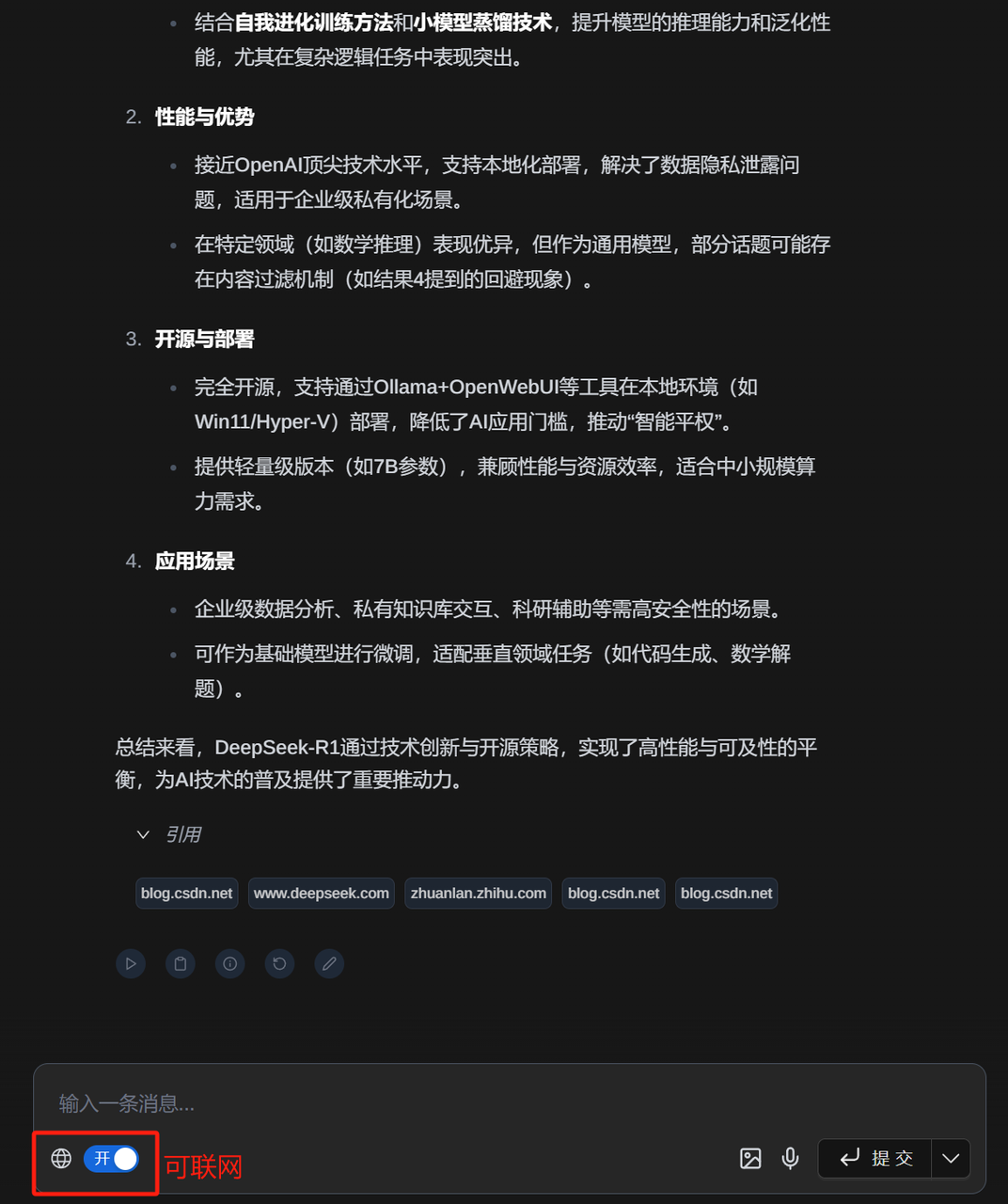1008x1204 pixels.
Task: Attach an image to the message
Action: click(750, 1159)
